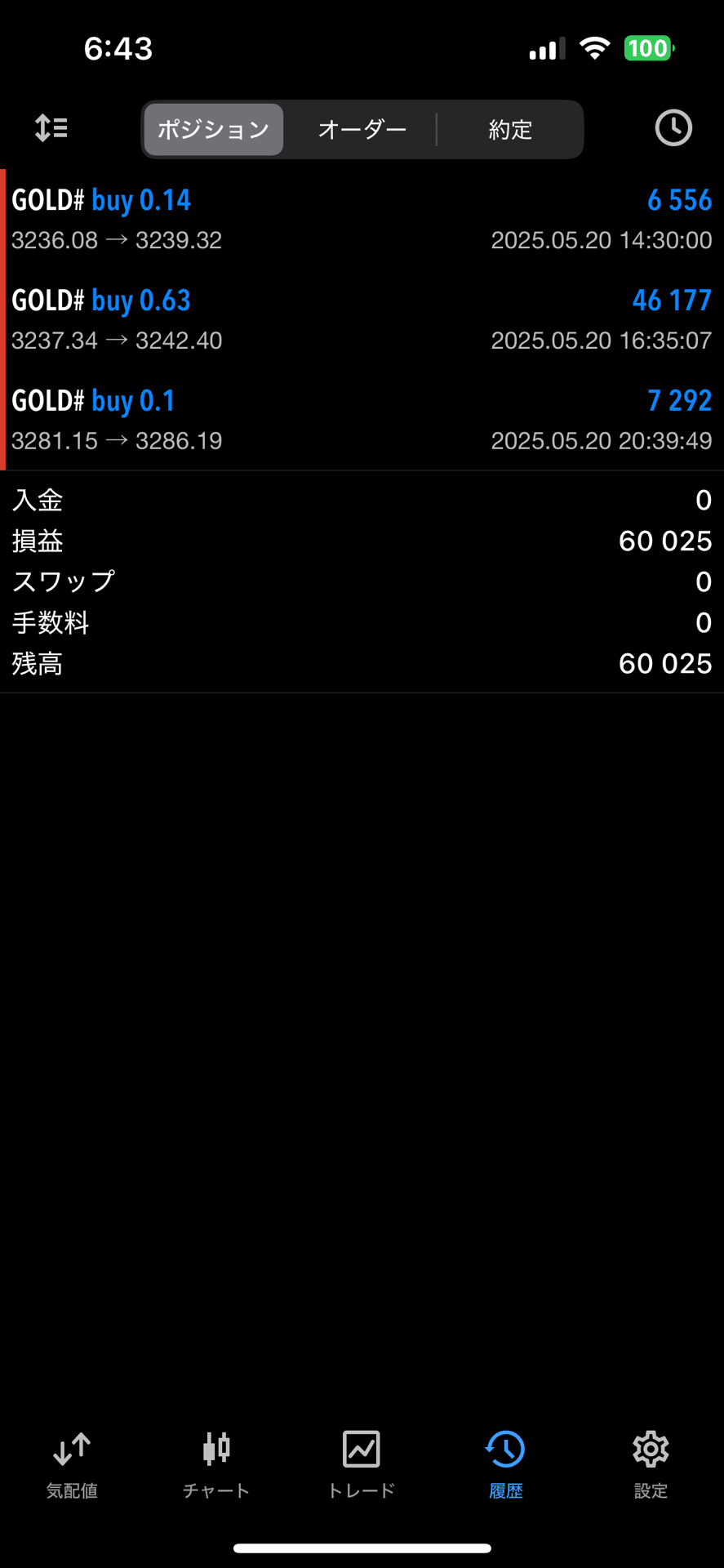
Task: Open settings via the 設定 gear icon
Action: [650, 1462]
